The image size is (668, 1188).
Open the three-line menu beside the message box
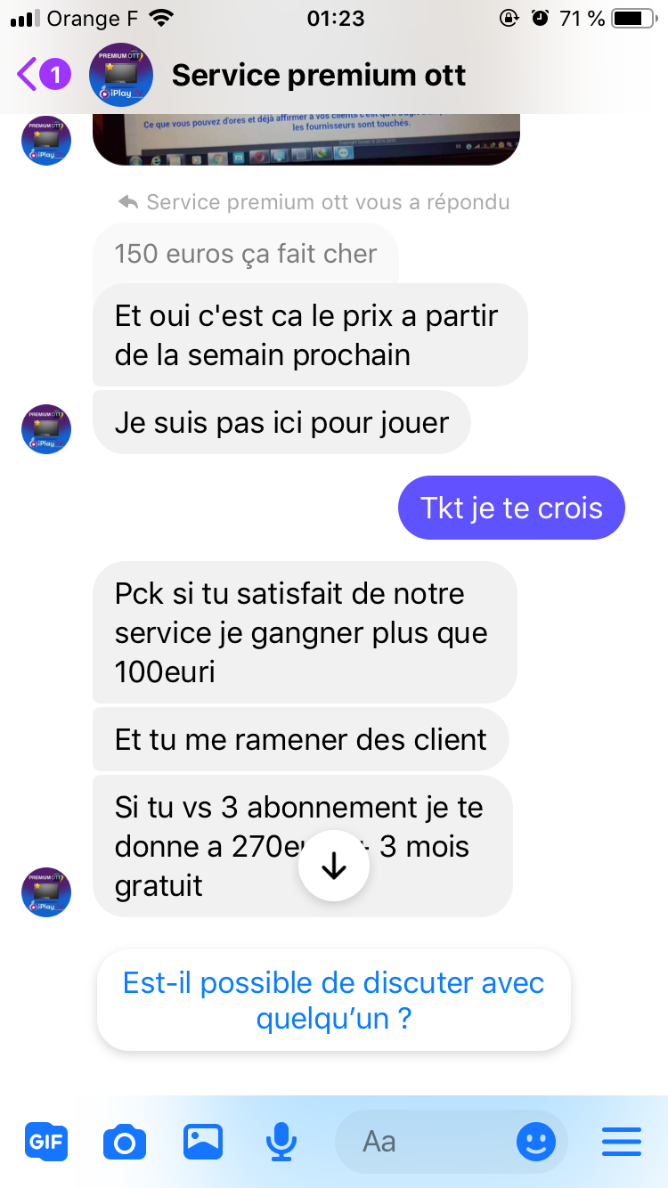[621, 1141]
